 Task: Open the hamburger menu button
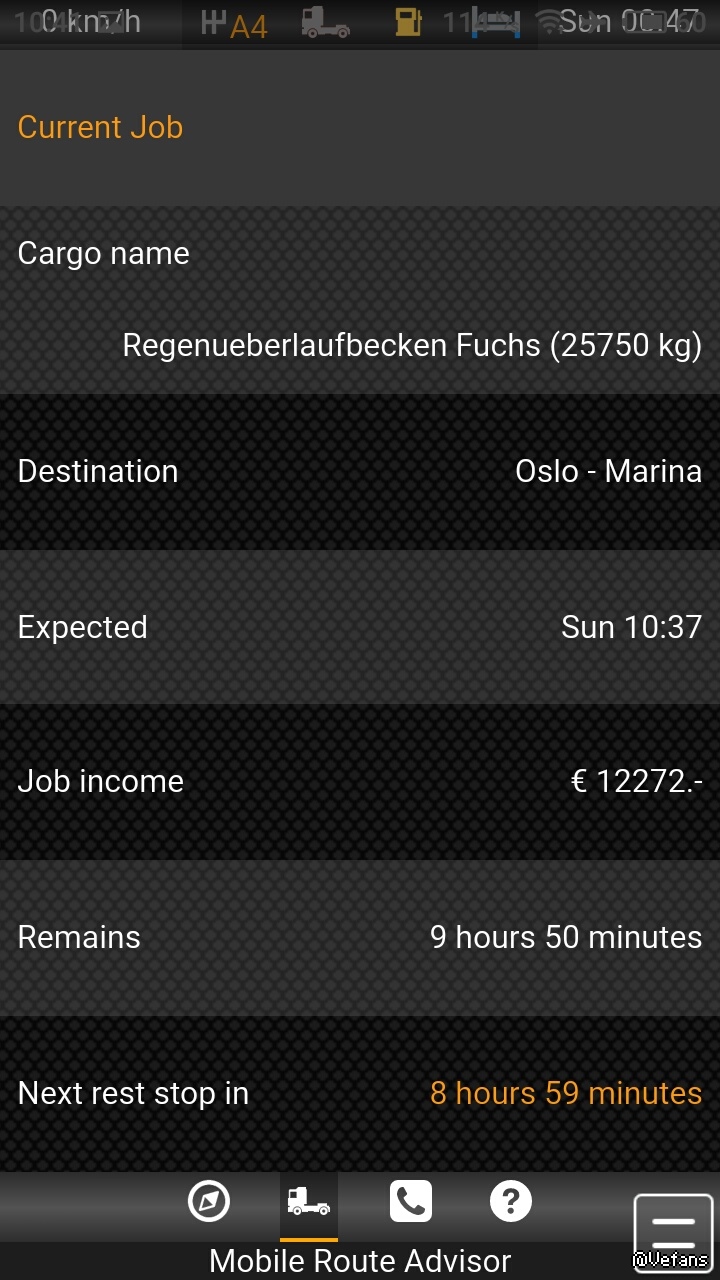click(x=673, y=1230)
